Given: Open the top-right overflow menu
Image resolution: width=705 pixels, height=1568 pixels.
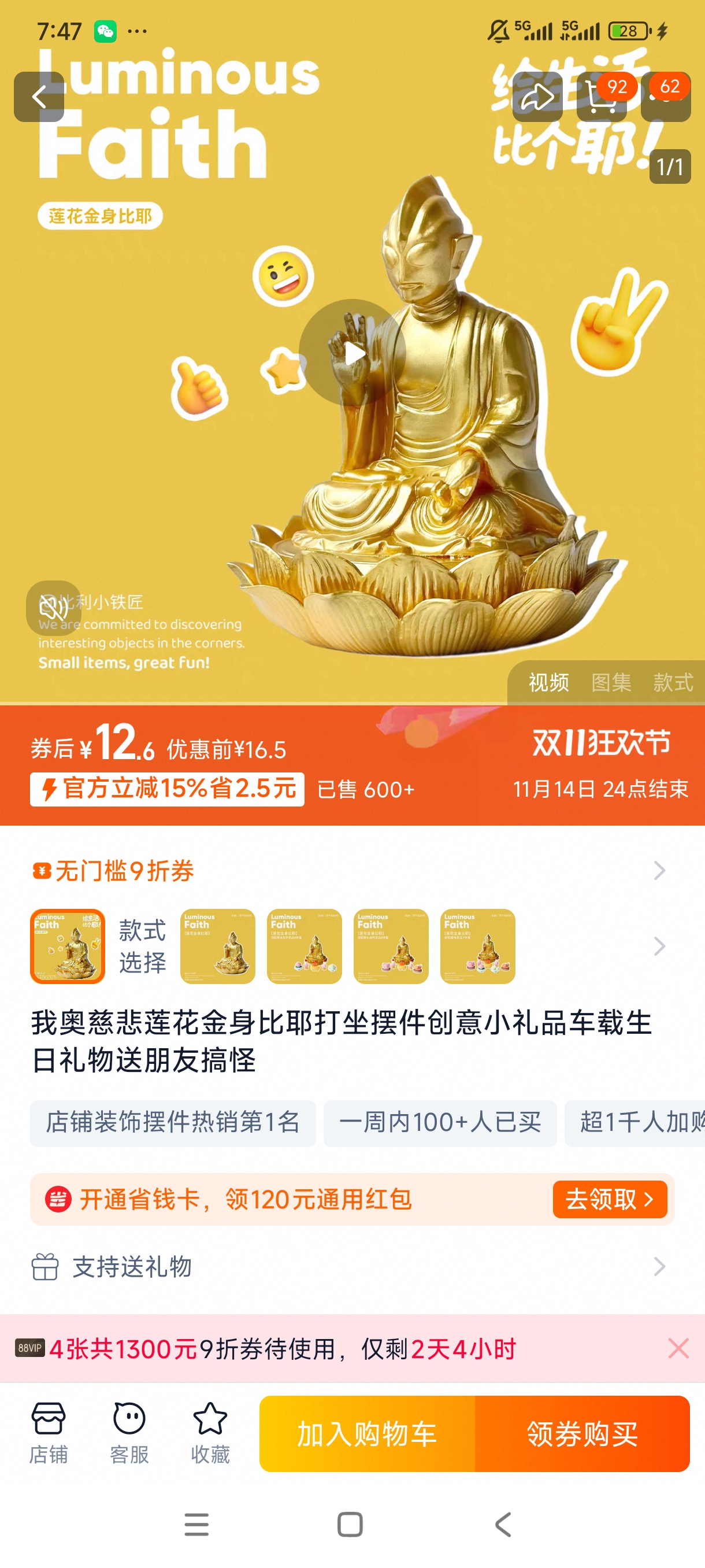Looking at the screenshot, I should 666,97.
